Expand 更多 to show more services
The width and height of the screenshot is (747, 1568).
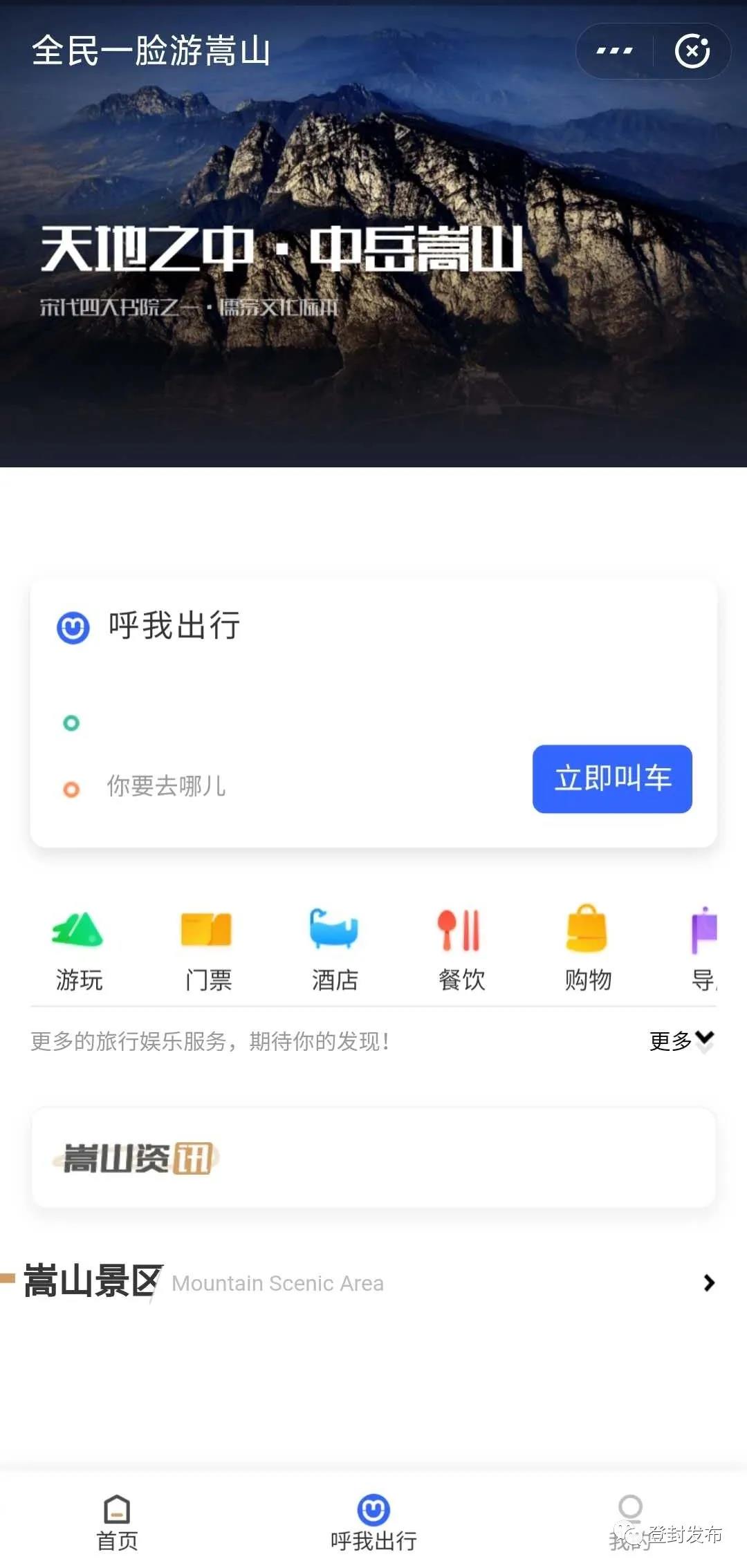681,1040
